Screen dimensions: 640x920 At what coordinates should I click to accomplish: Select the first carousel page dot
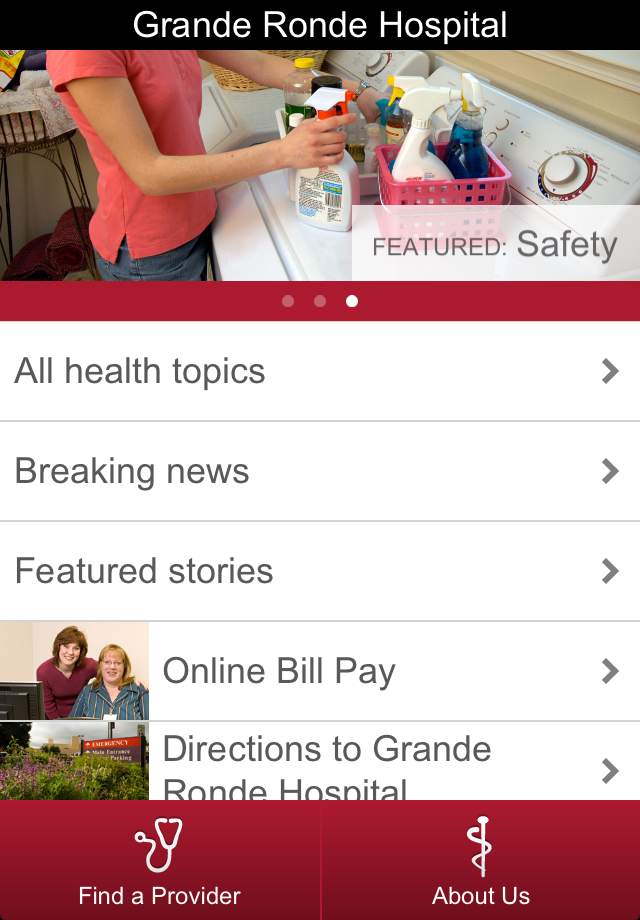tap(288, 301)
